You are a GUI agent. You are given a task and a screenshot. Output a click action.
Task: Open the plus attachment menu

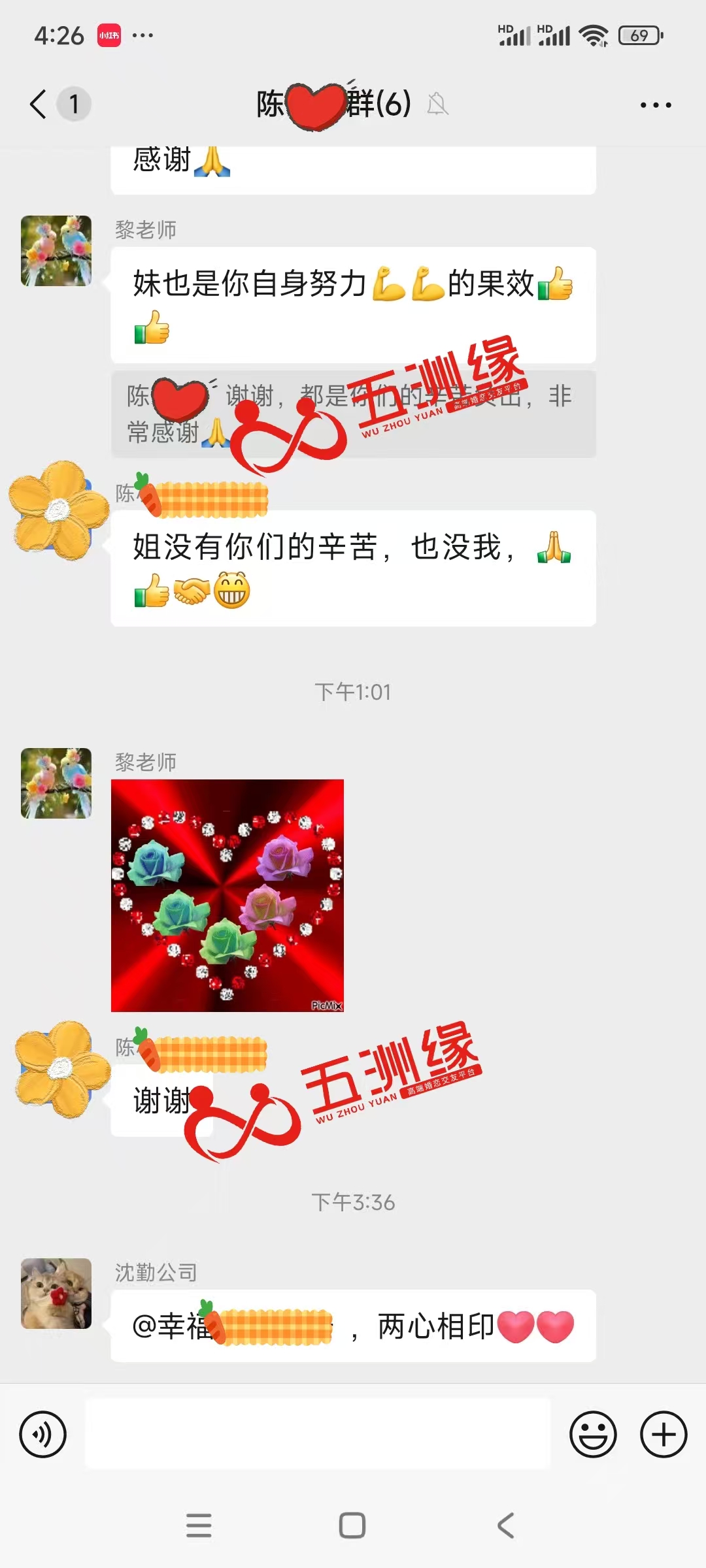click(x=663, y=1434)
